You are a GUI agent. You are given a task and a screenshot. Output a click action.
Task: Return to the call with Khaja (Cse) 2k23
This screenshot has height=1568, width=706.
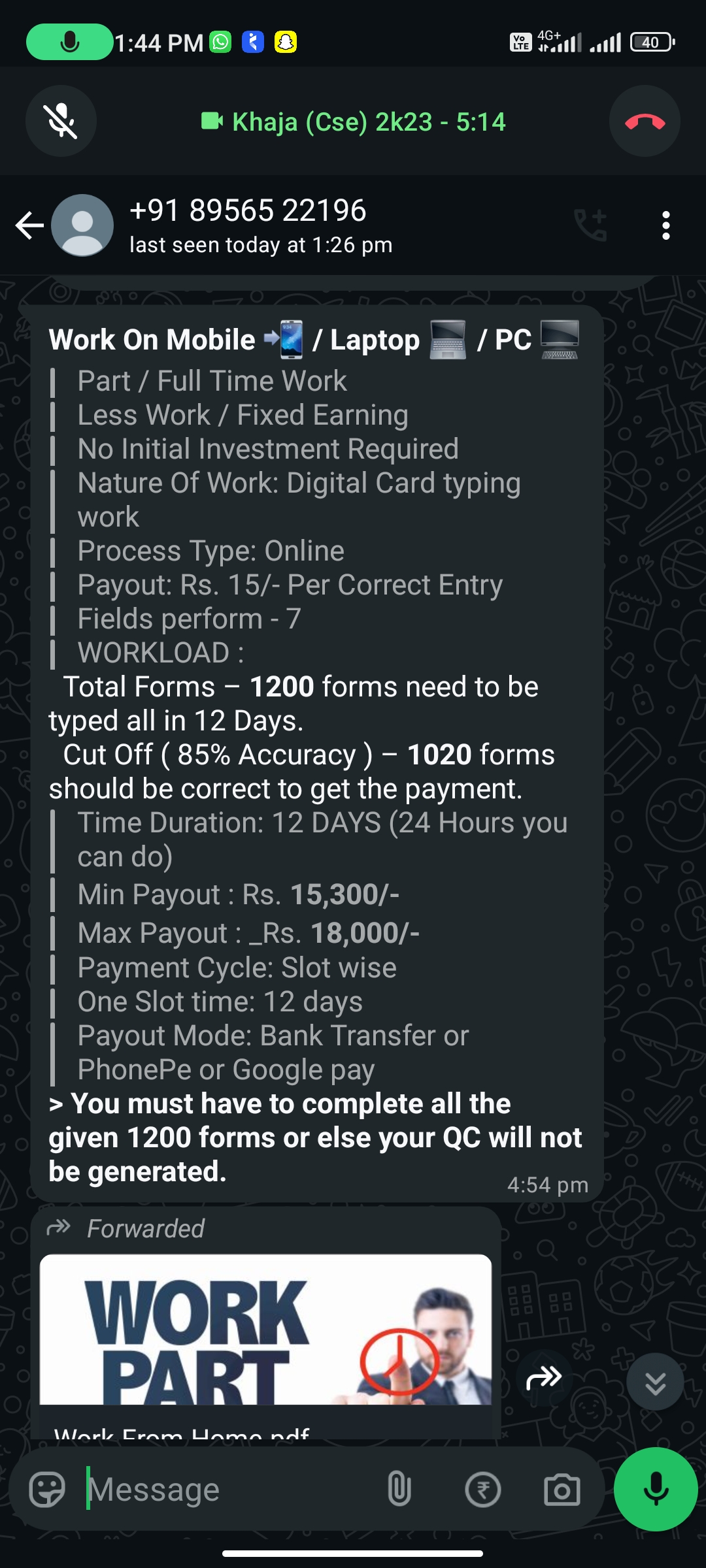click(x=353, y=122)
